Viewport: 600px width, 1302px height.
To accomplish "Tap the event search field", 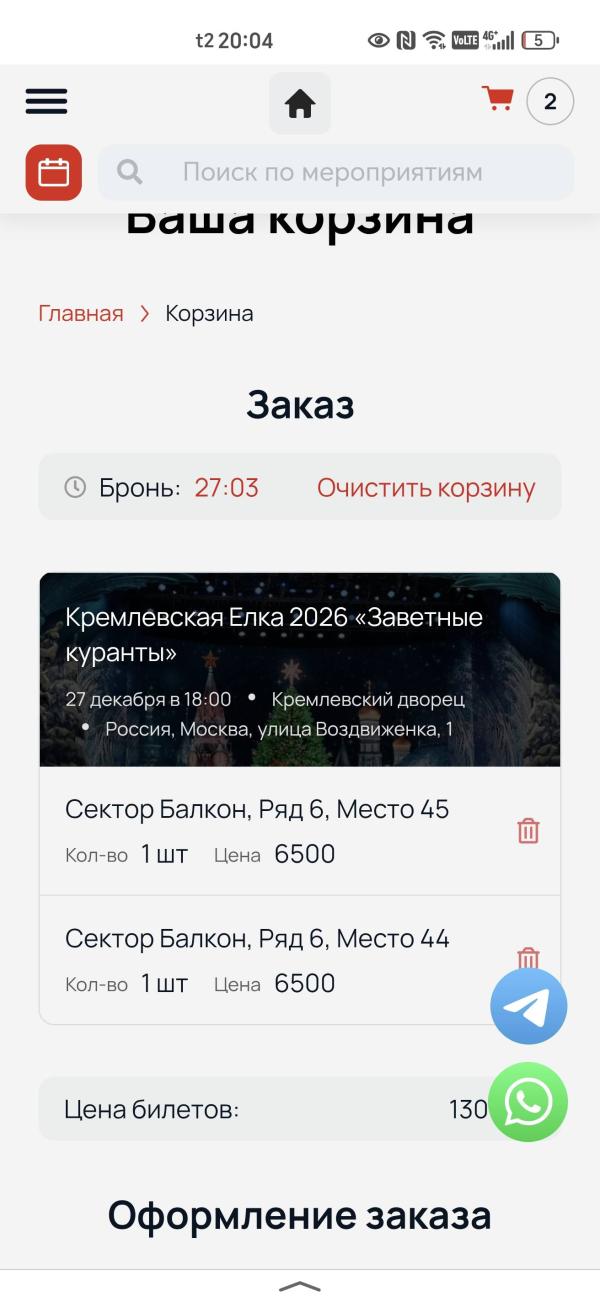I will (336, 173).
